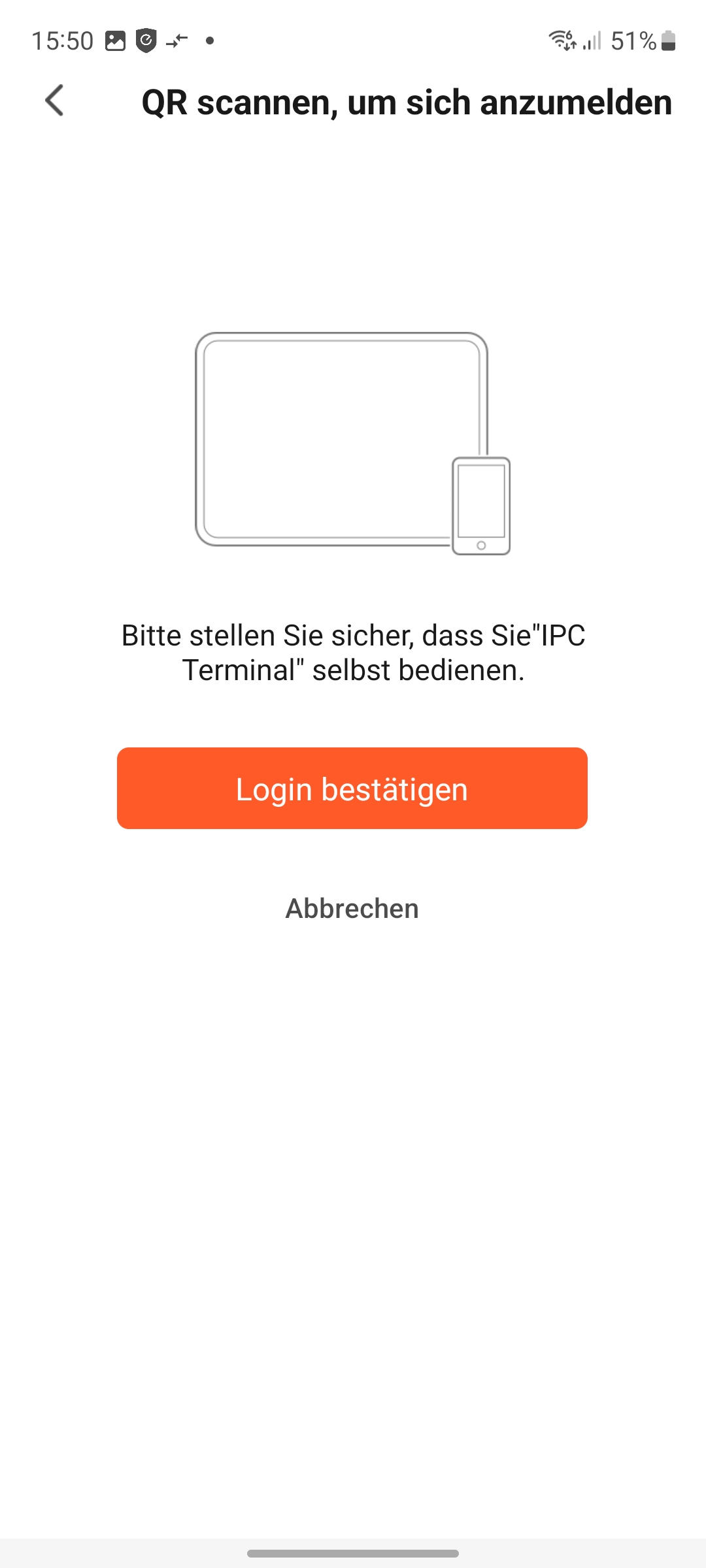Confirm login with 'Login bestätigen' button
Image resolution: width=706 pixels, height=1568 pixels.
pos(352,789)
